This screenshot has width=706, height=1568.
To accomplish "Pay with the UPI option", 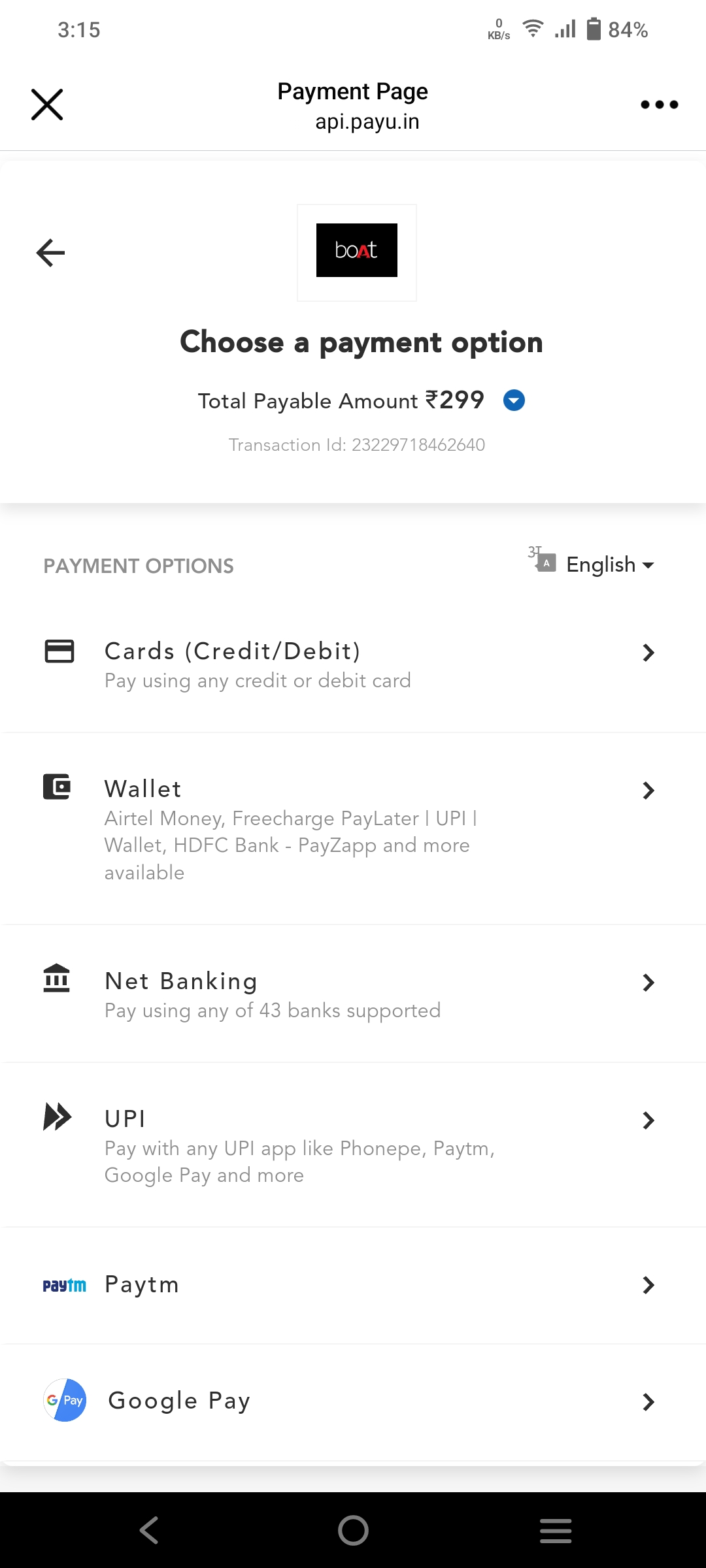I will pos(353,1145).
